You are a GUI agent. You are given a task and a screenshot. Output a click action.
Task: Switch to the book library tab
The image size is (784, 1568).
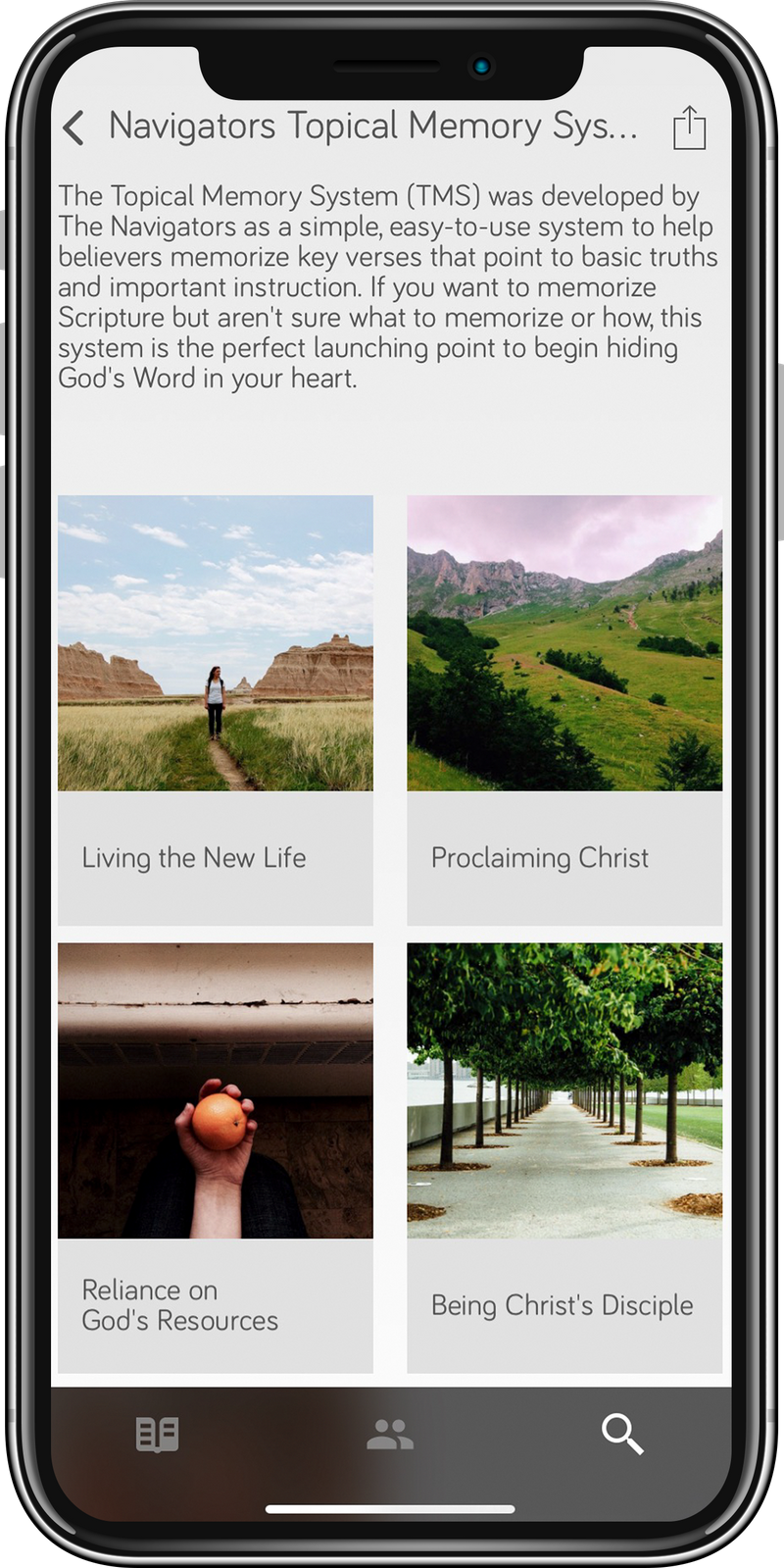pyautogui.click(x=157, y=1435)
